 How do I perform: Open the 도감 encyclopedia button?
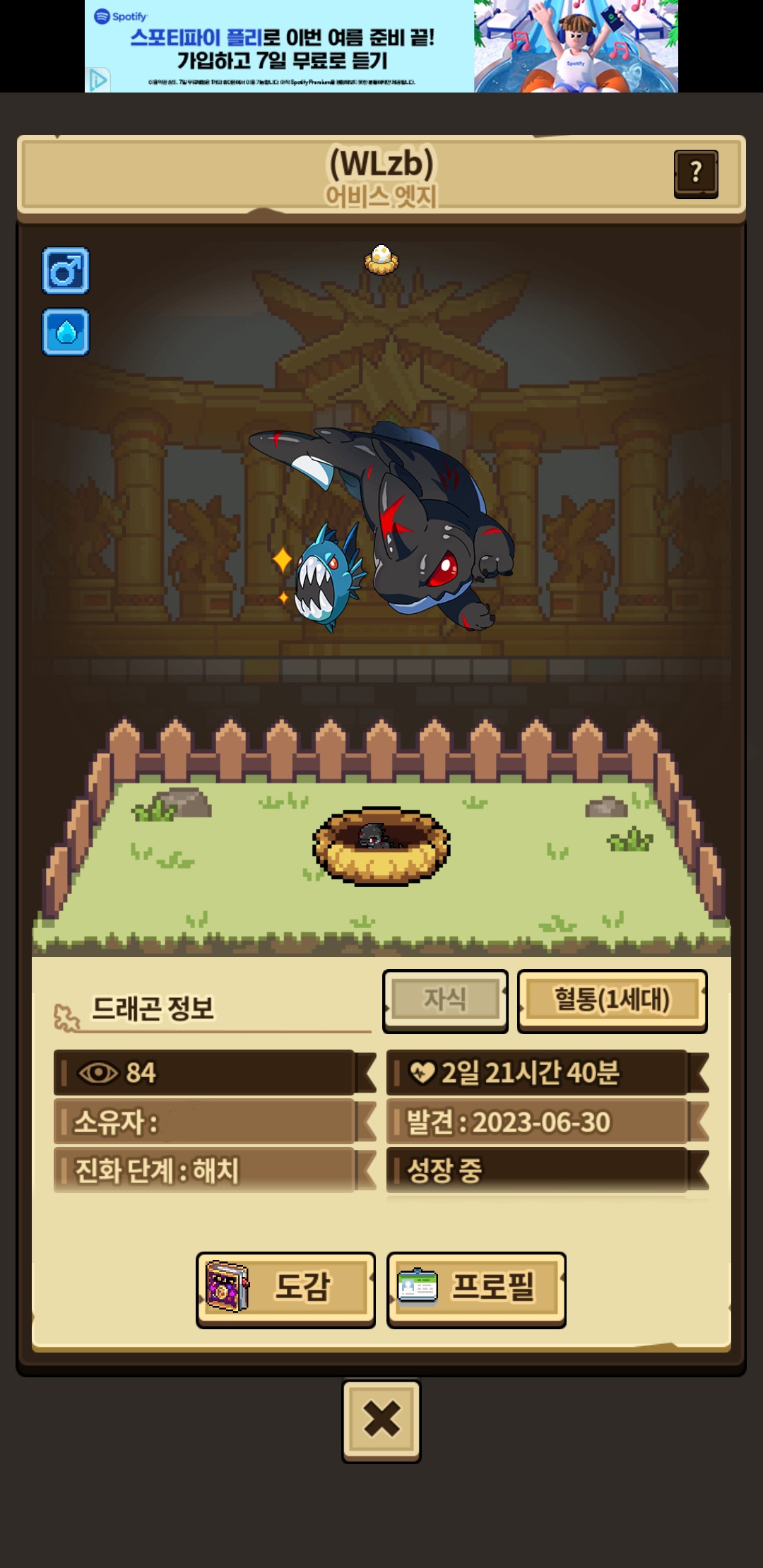[286, 1290]
